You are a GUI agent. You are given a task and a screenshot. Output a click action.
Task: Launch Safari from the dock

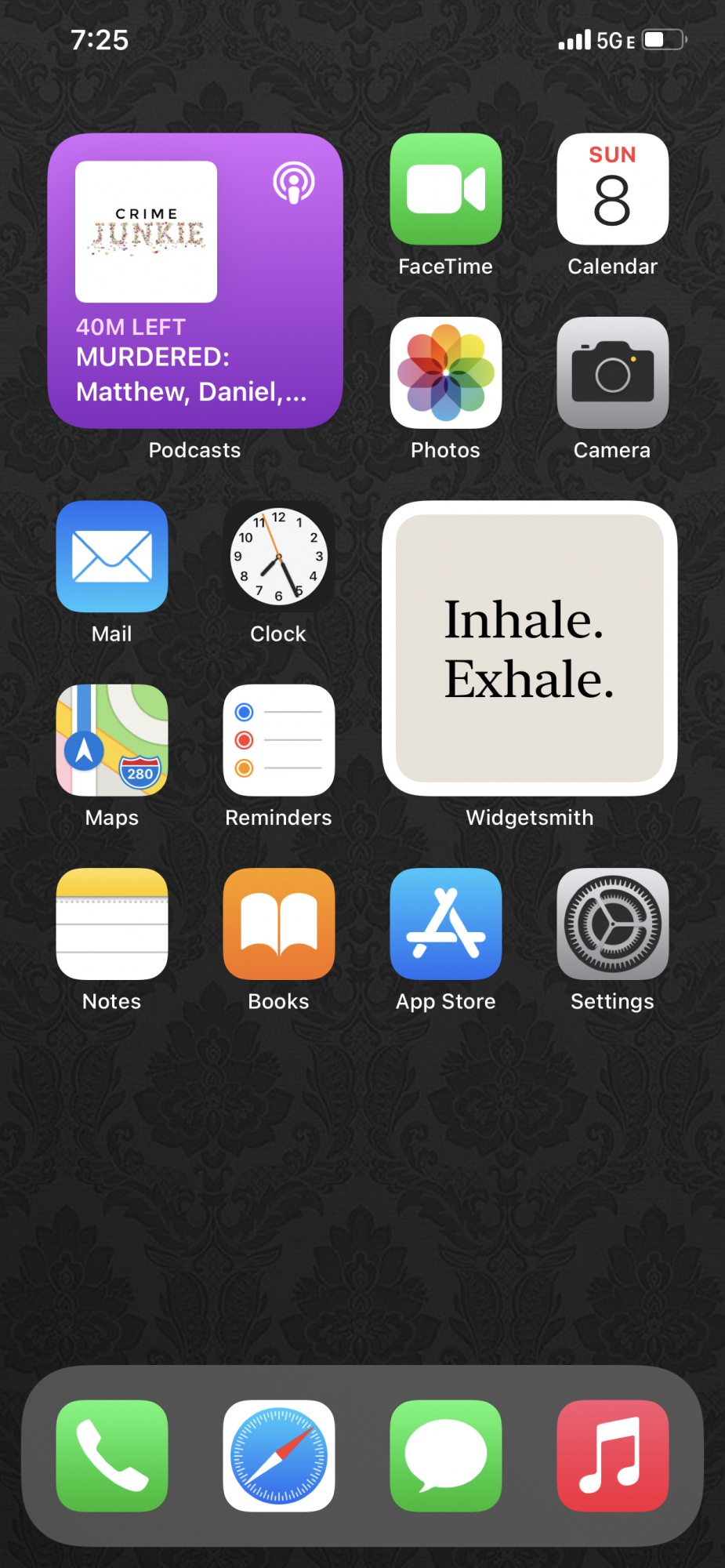click(278, 1455)
